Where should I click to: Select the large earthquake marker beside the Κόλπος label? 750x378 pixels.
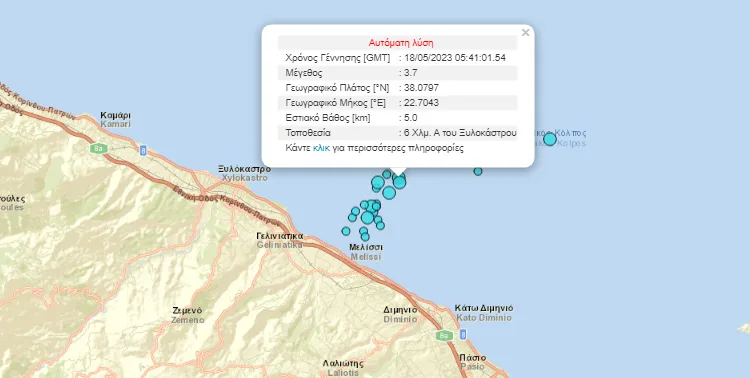click(x=550, y=139)
